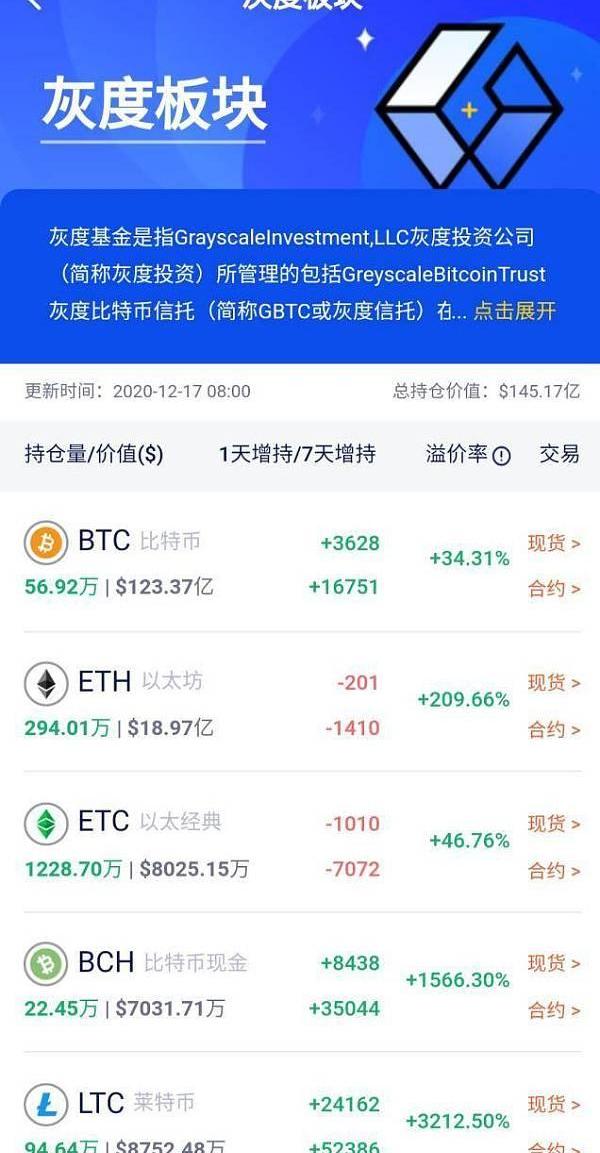
Task: Open the 溢价率 info icon
Action: 502,456
